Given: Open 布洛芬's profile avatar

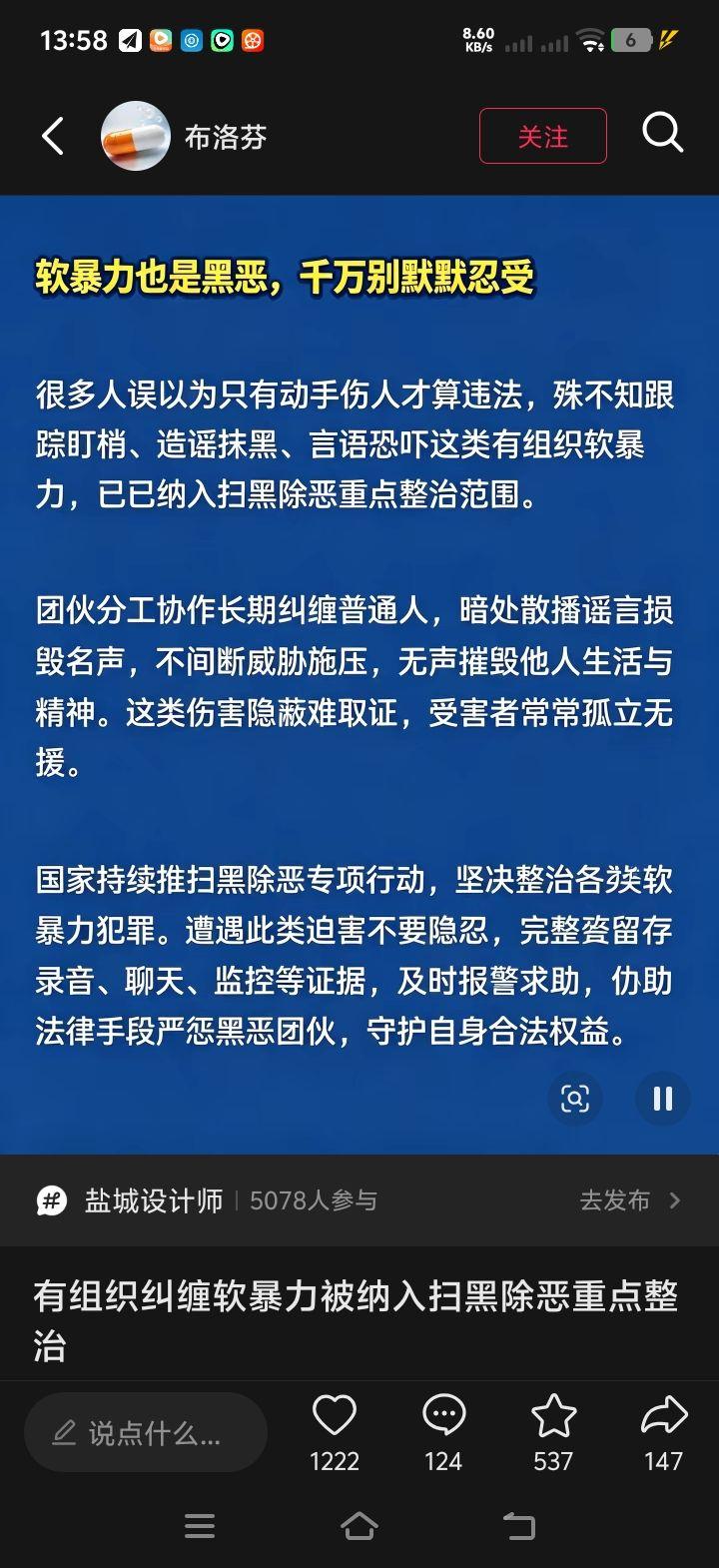Looking at the screenshot, I should (x=136, y=136).
